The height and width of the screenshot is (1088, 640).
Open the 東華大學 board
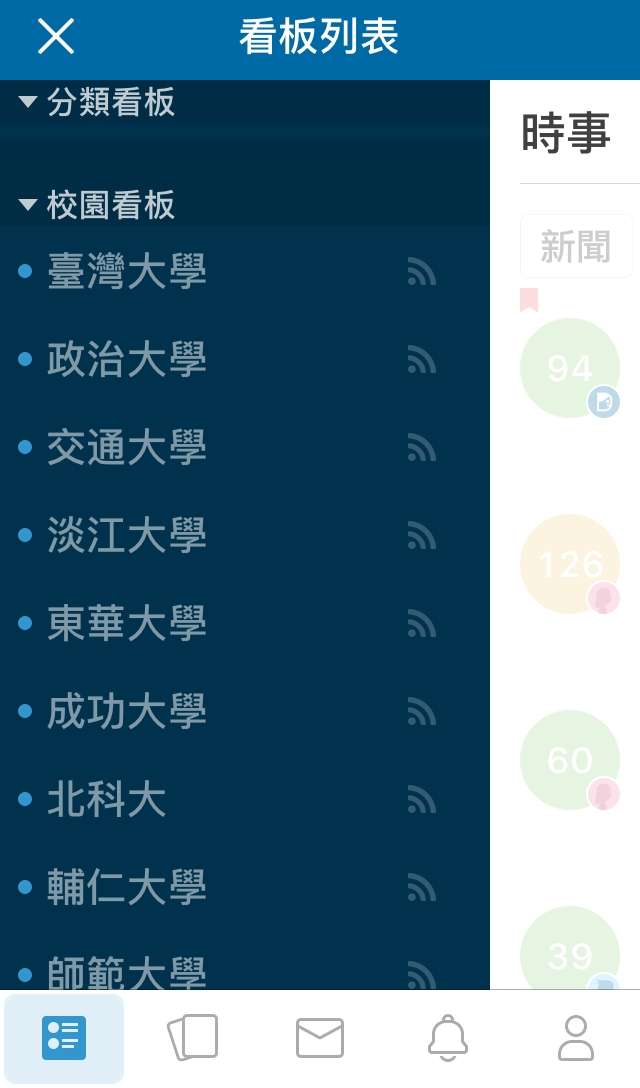pos(127,623)
